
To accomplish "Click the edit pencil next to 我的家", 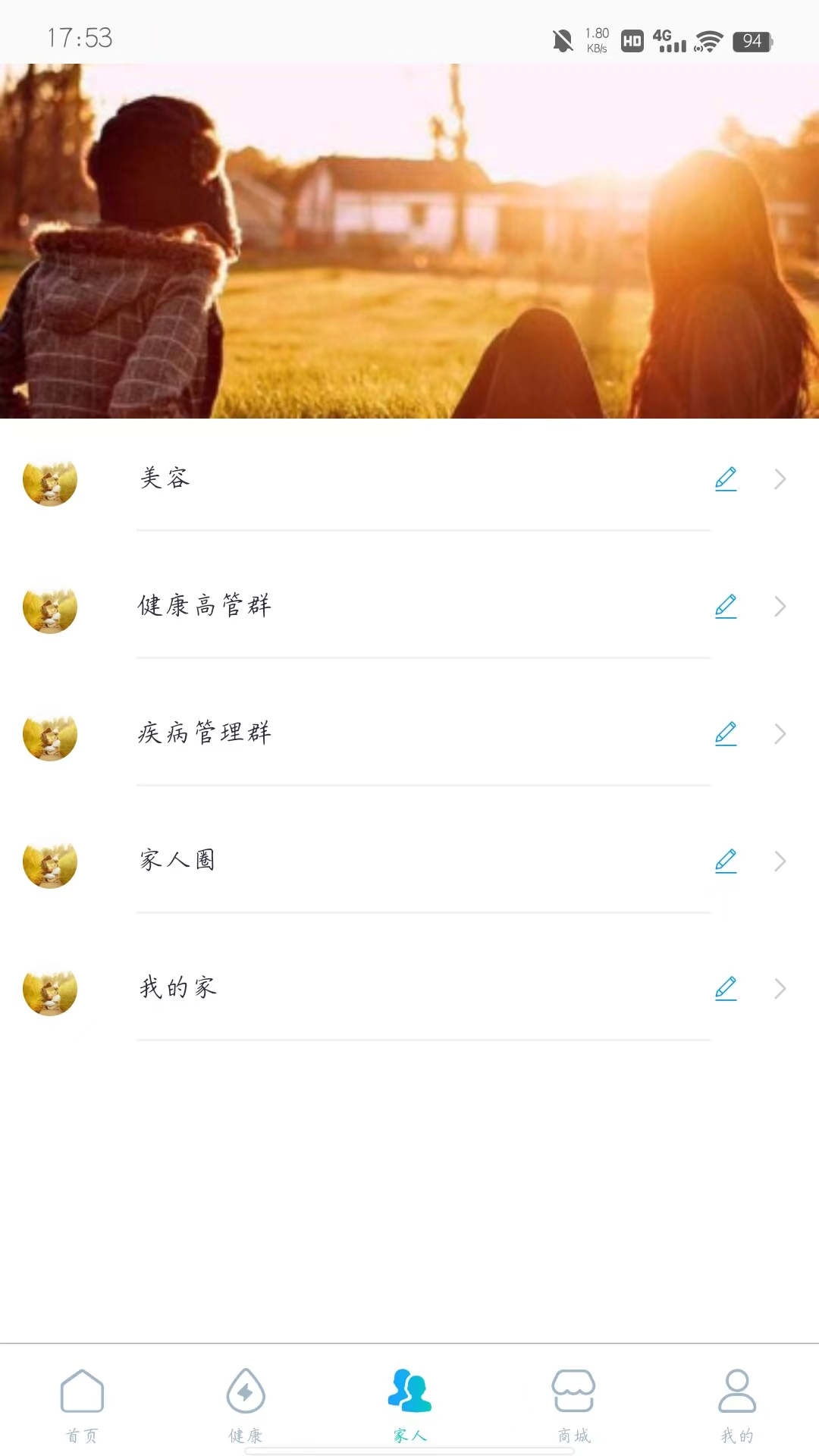I will (x=726, y=988).
